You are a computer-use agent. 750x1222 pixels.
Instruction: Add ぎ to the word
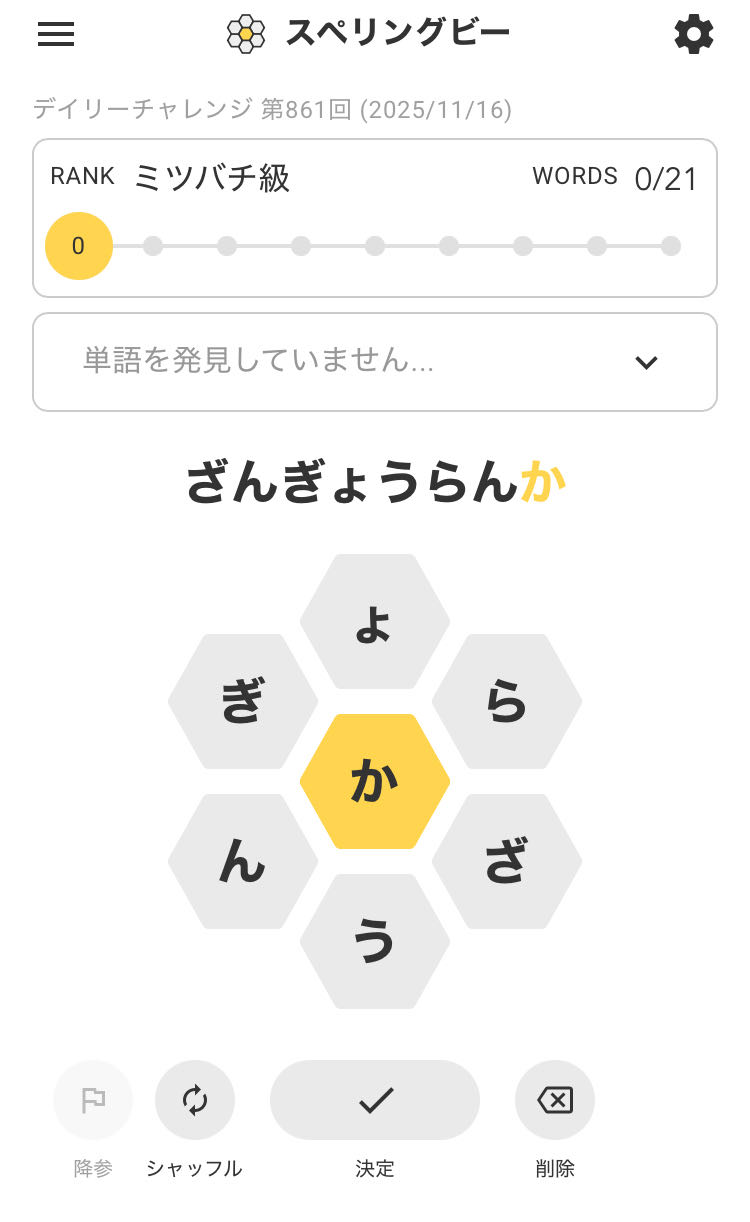point(243,701)
